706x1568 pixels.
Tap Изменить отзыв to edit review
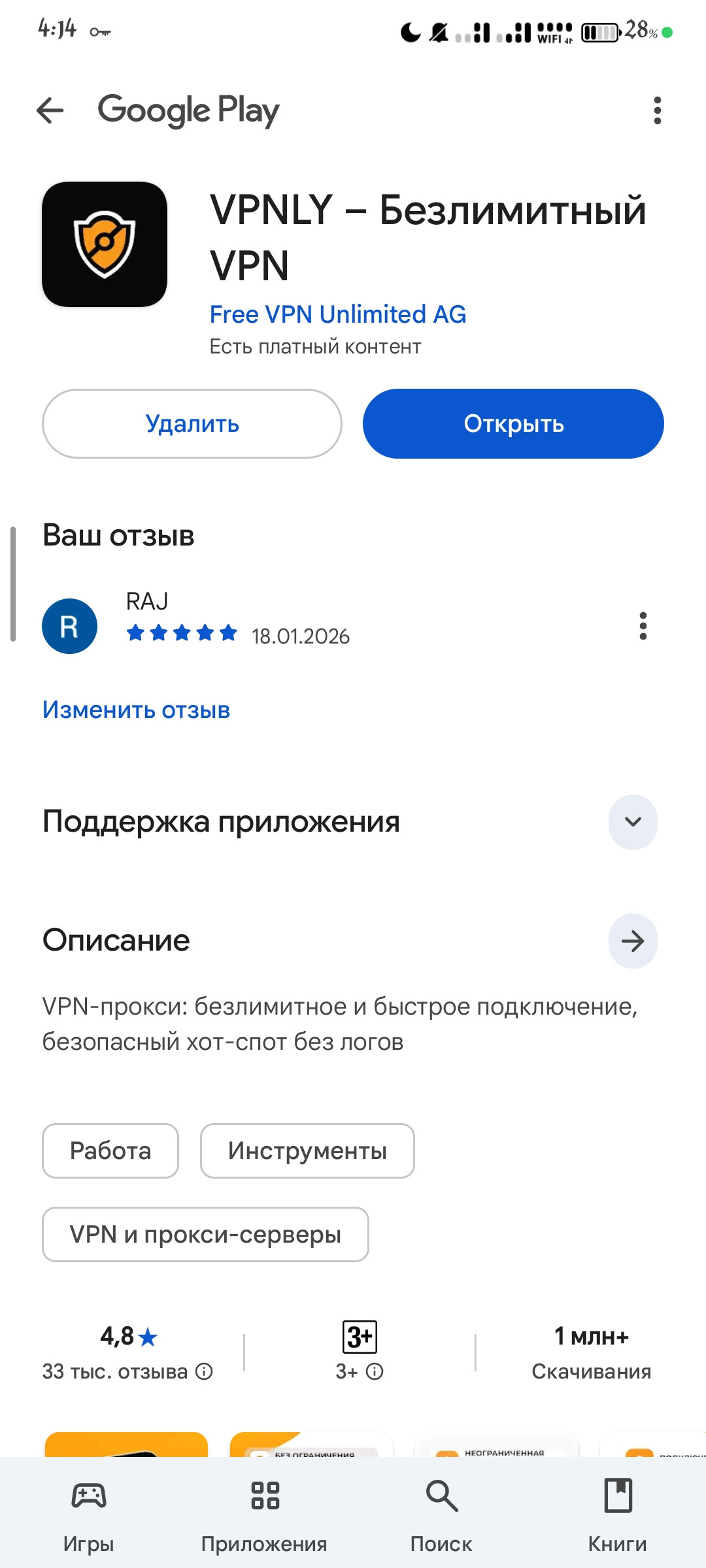[136, 710]
